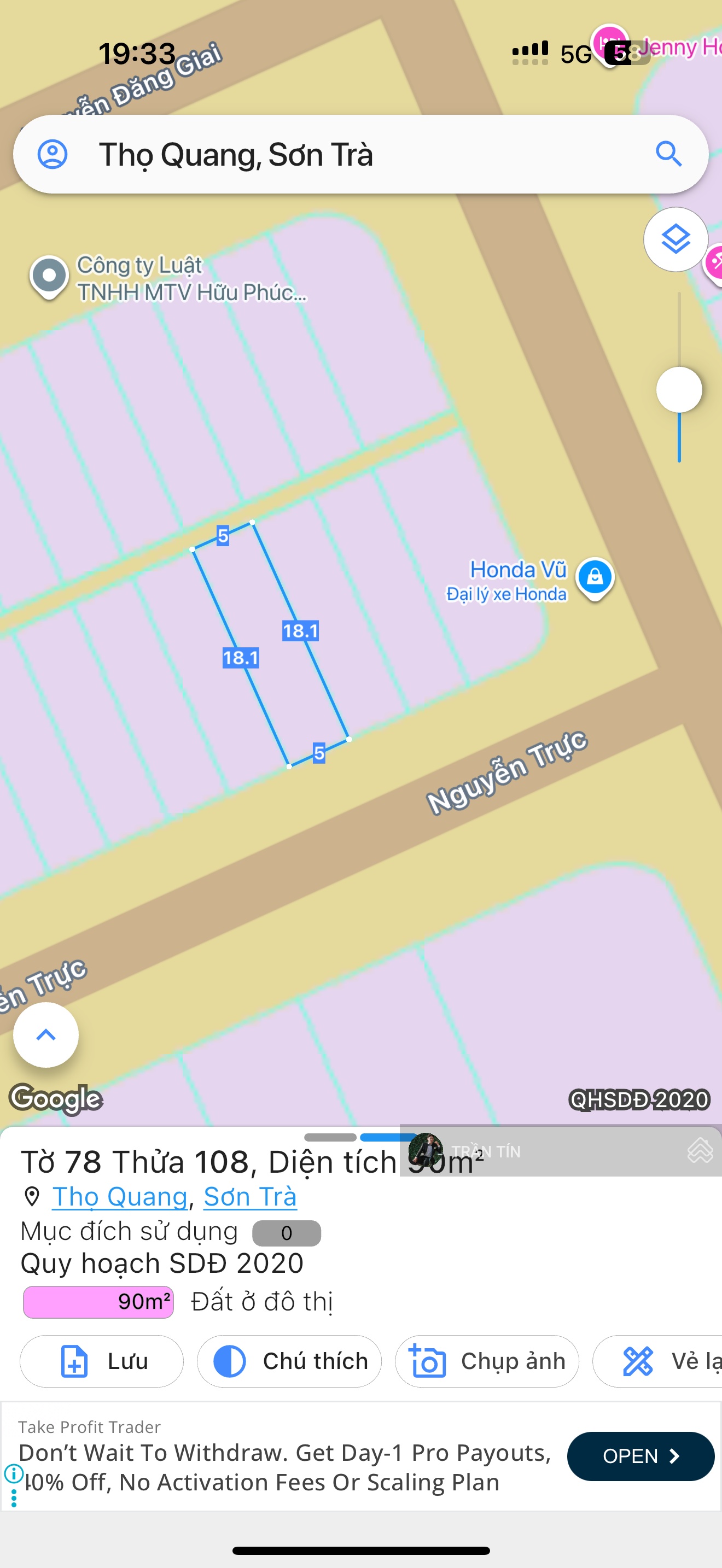Open the Thọ Quang link

pos(120,1197)
